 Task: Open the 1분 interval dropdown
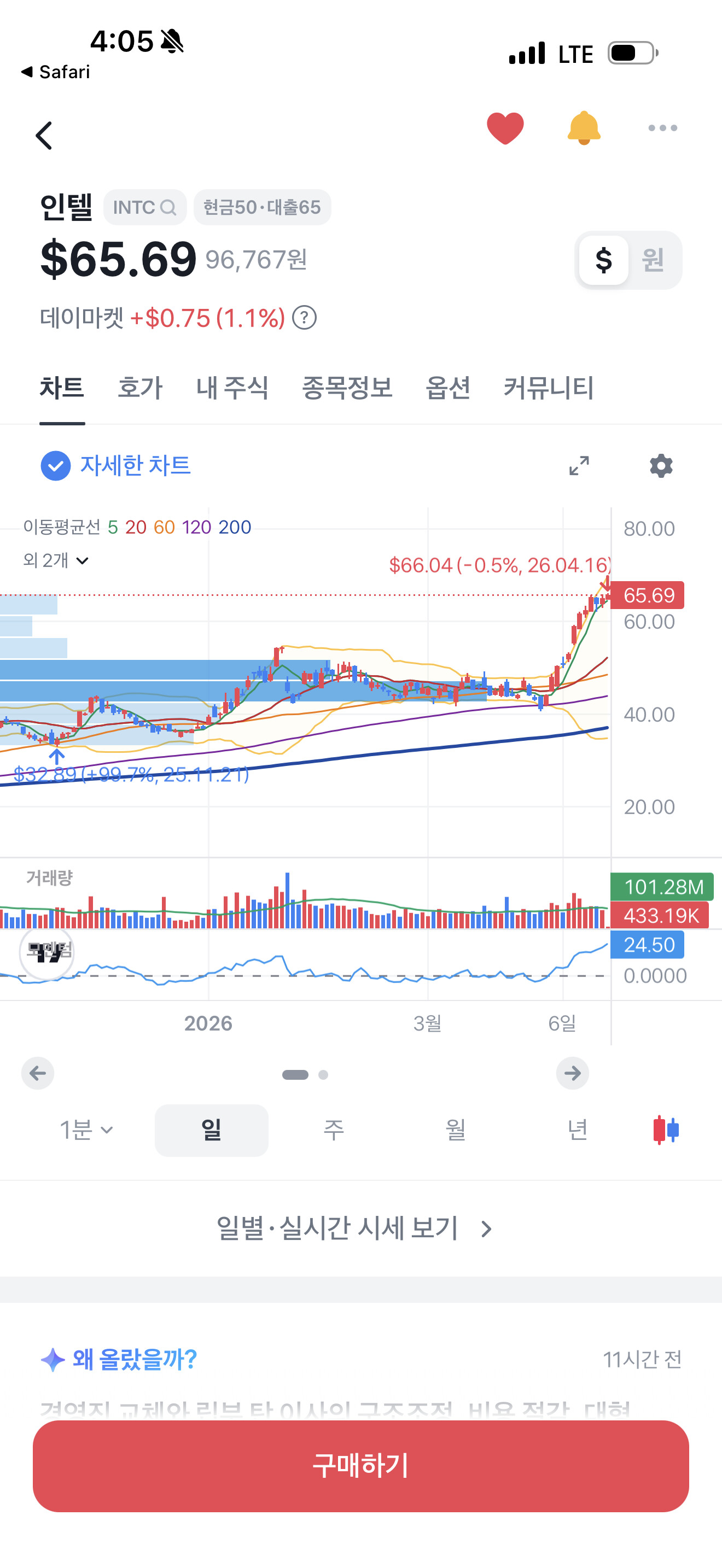click(86, 1130)
